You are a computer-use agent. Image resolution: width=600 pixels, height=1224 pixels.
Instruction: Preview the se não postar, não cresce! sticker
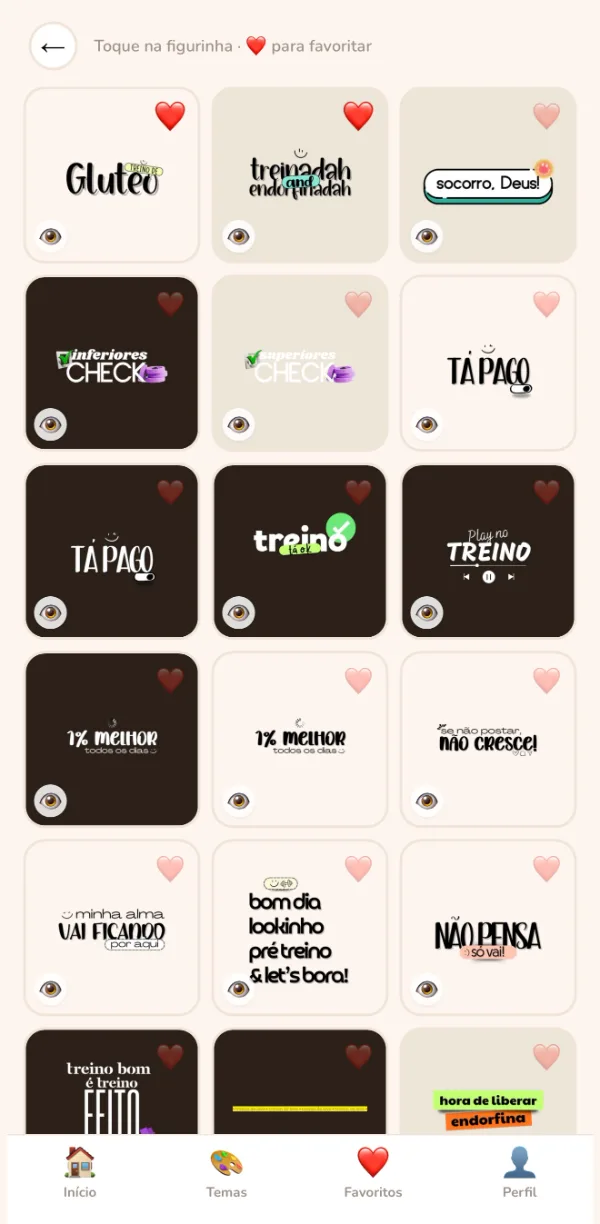tap(427, 801)
